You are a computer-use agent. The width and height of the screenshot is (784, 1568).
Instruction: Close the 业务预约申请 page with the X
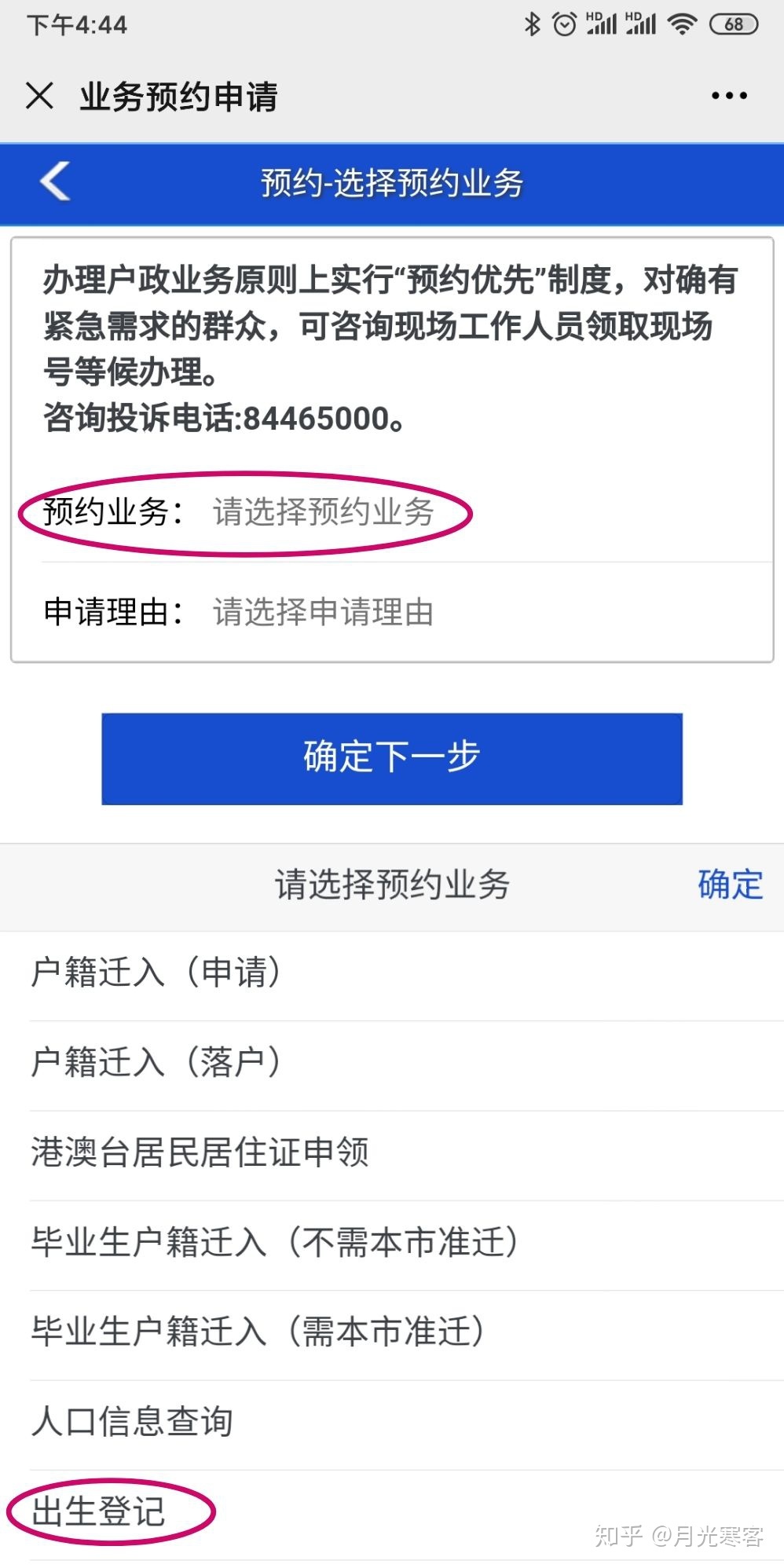pos(39,96)
